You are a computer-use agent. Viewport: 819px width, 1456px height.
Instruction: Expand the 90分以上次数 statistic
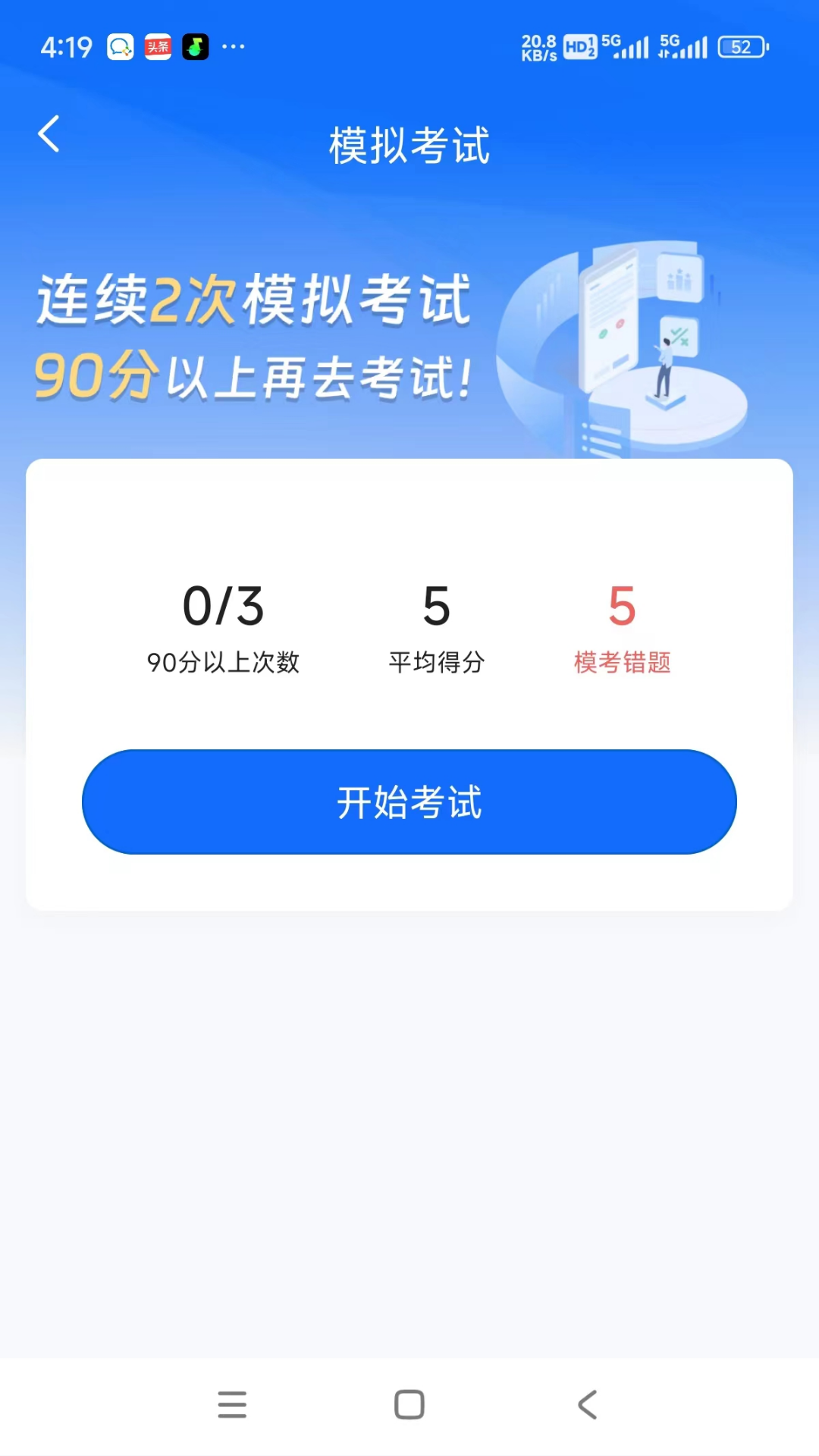click(223, 662)
